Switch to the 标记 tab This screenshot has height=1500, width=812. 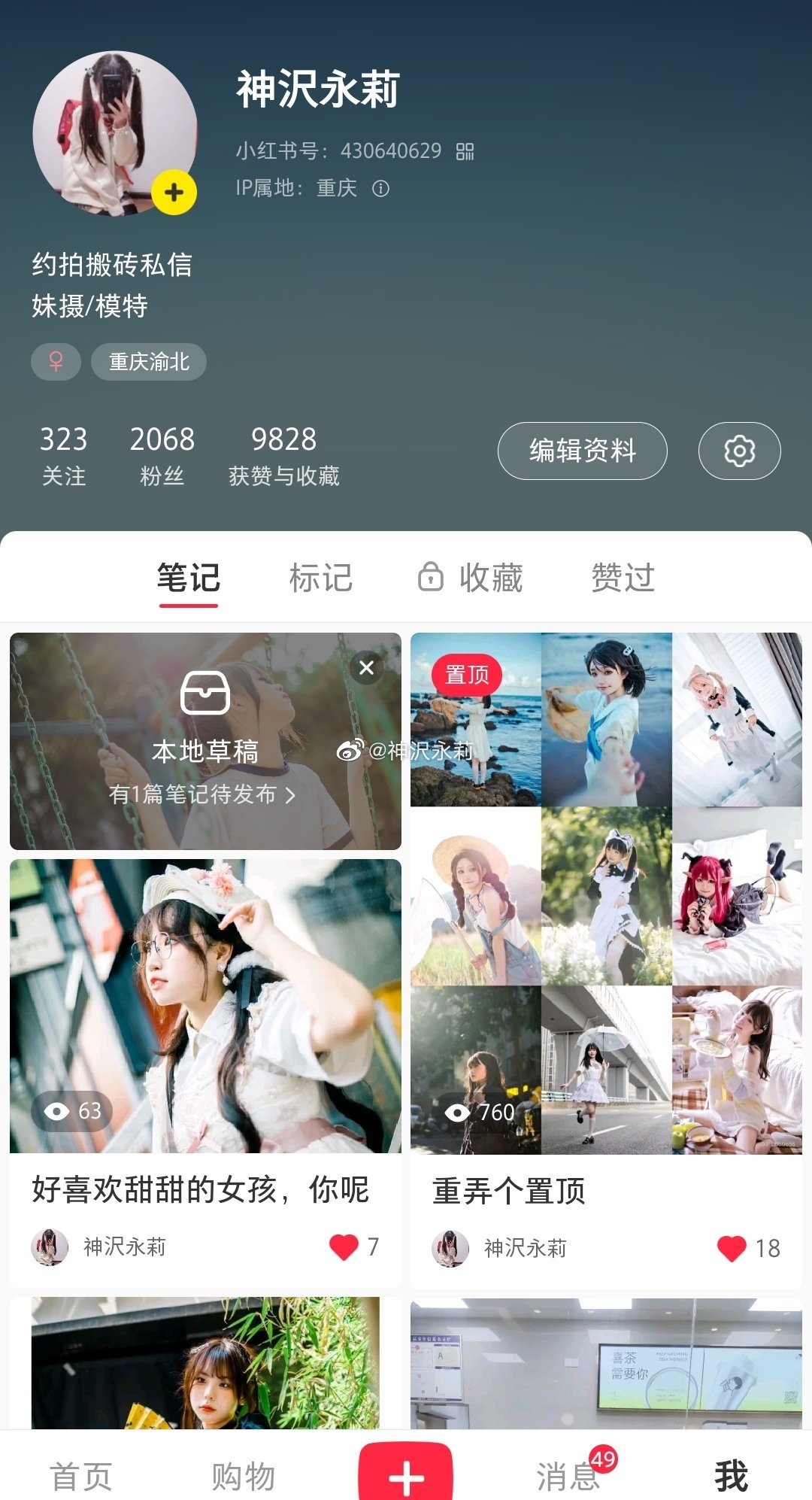[321, 578]
